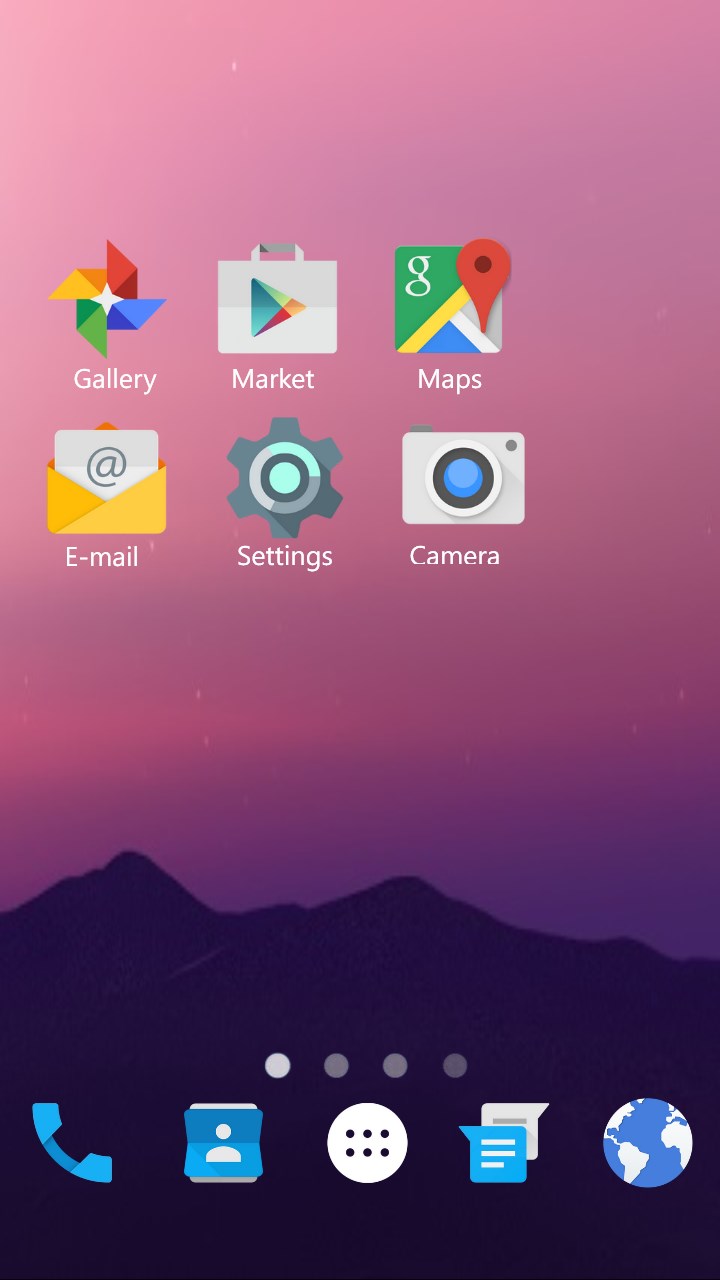The width and height of the screenshot is (720, 1280).
Task: Open the phone dialer in dock
Action: 72,1142
